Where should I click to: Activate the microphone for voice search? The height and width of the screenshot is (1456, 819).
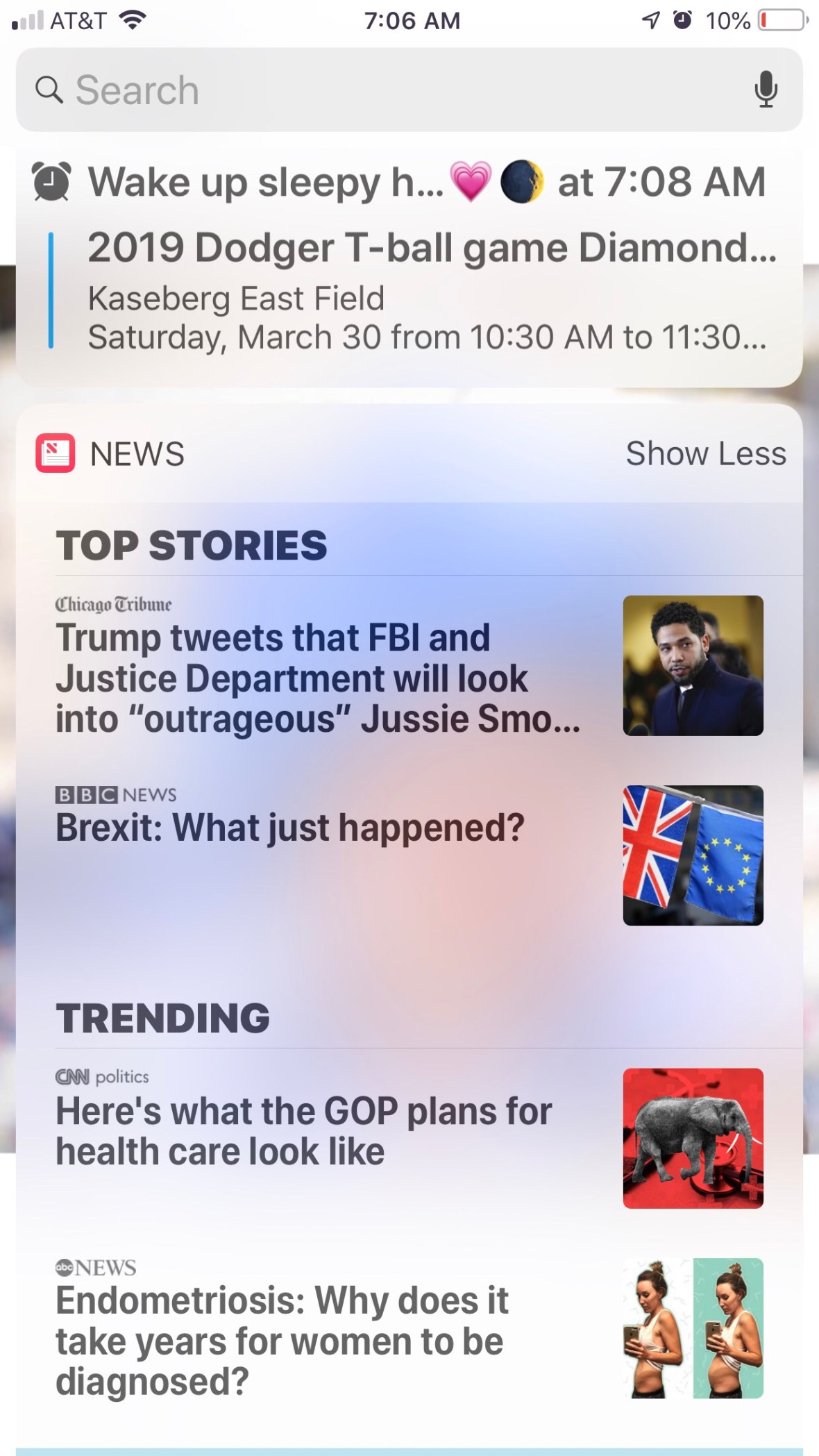[x=766, y=90]
